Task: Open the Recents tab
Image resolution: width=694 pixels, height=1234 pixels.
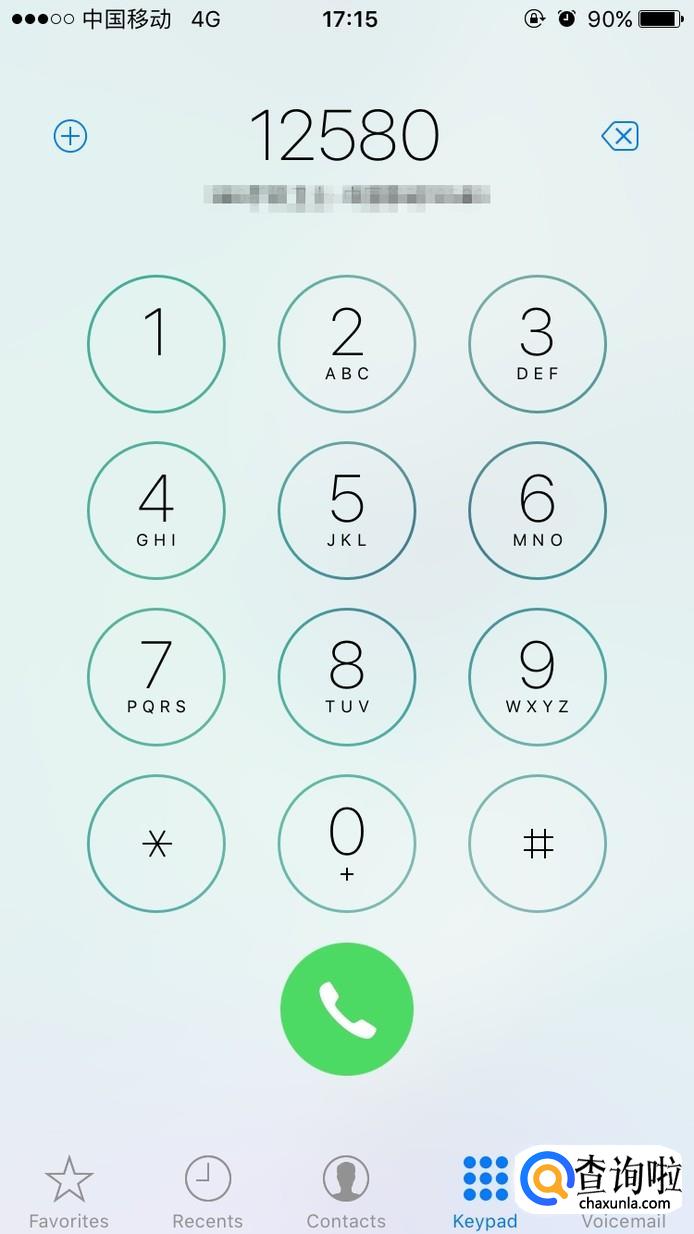Action: [208, 1192]
